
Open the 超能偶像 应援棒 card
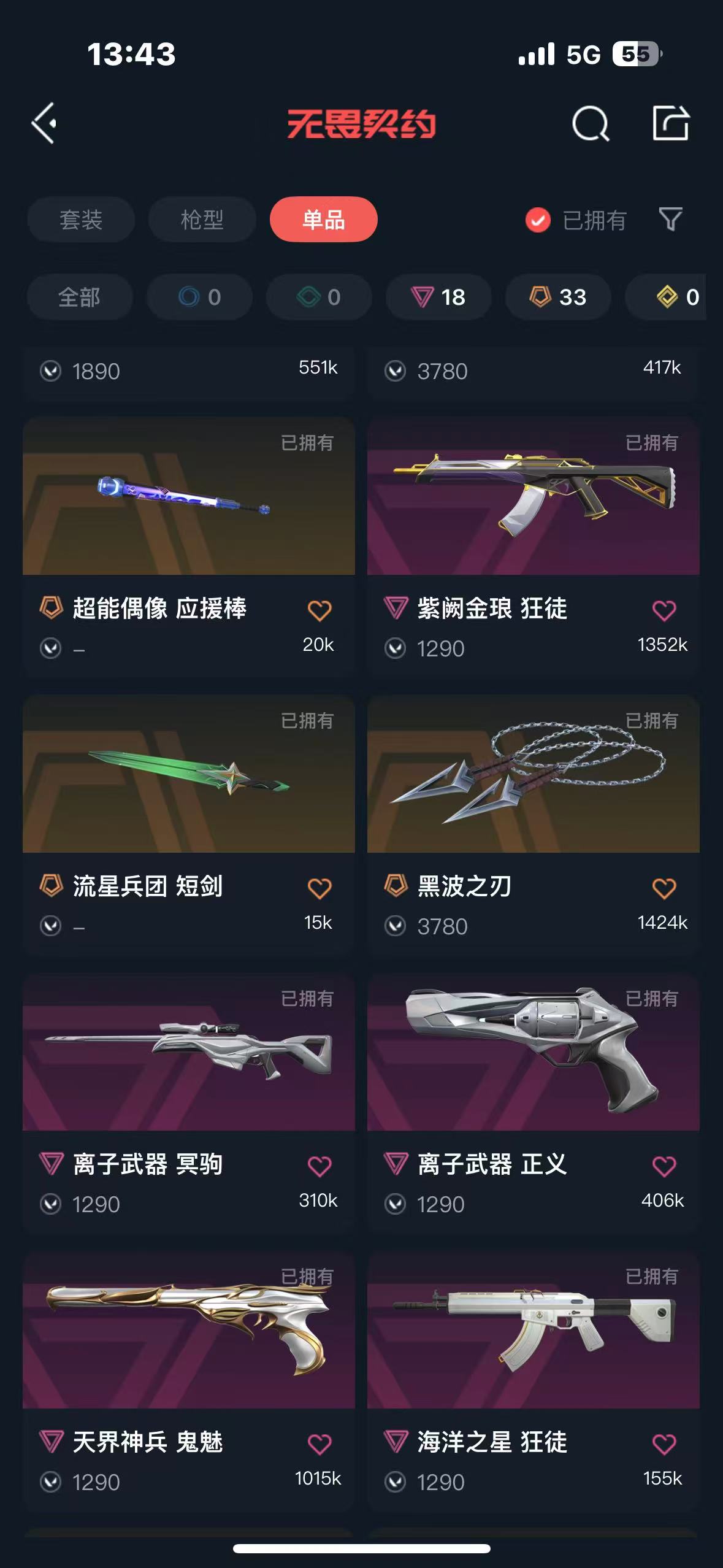click(189, 547)
